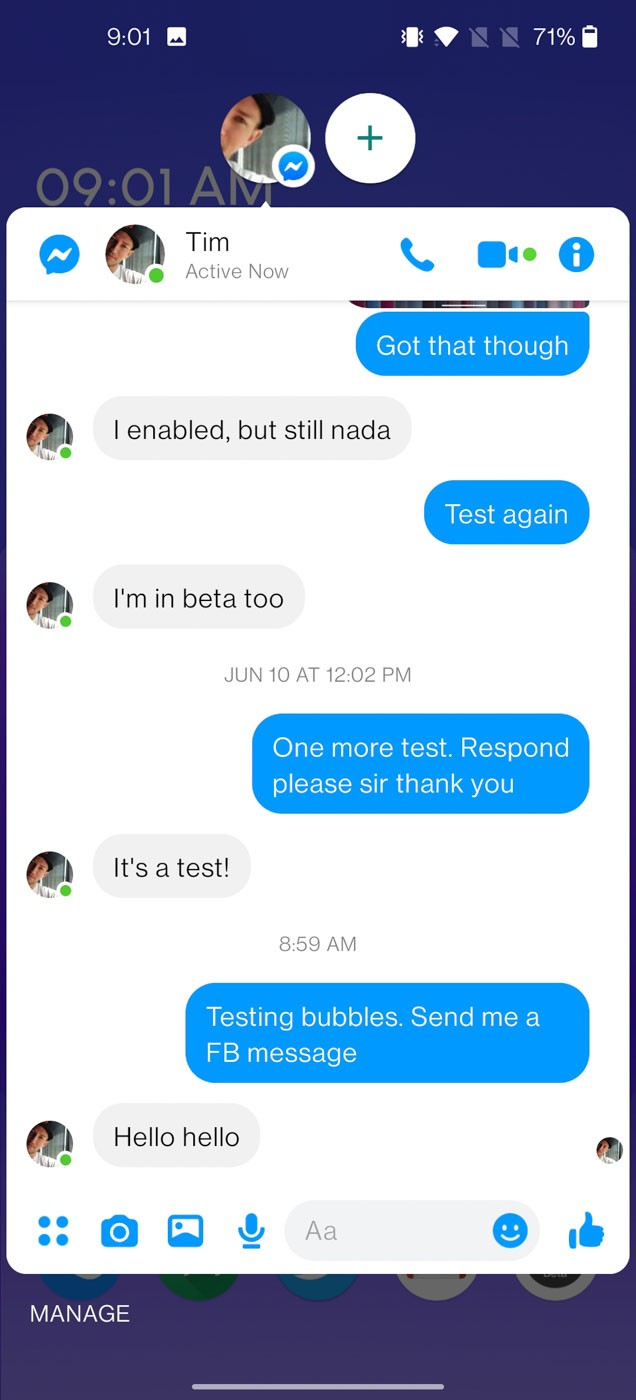Start a voice call with Tim
Screen dimensions: 636x1400
coord(417,255)
